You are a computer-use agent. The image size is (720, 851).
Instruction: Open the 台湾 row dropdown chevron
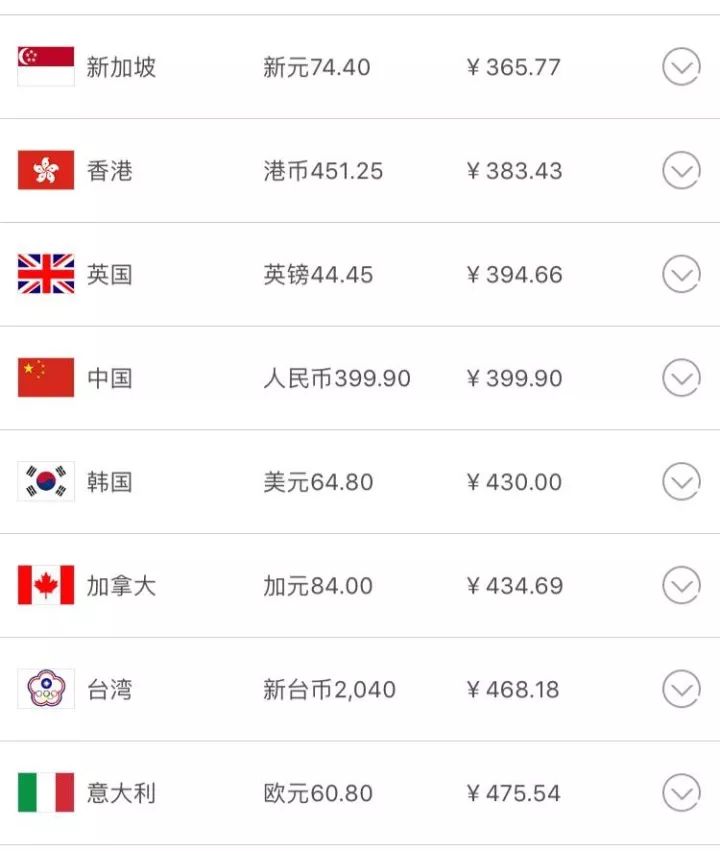point(681,689)
